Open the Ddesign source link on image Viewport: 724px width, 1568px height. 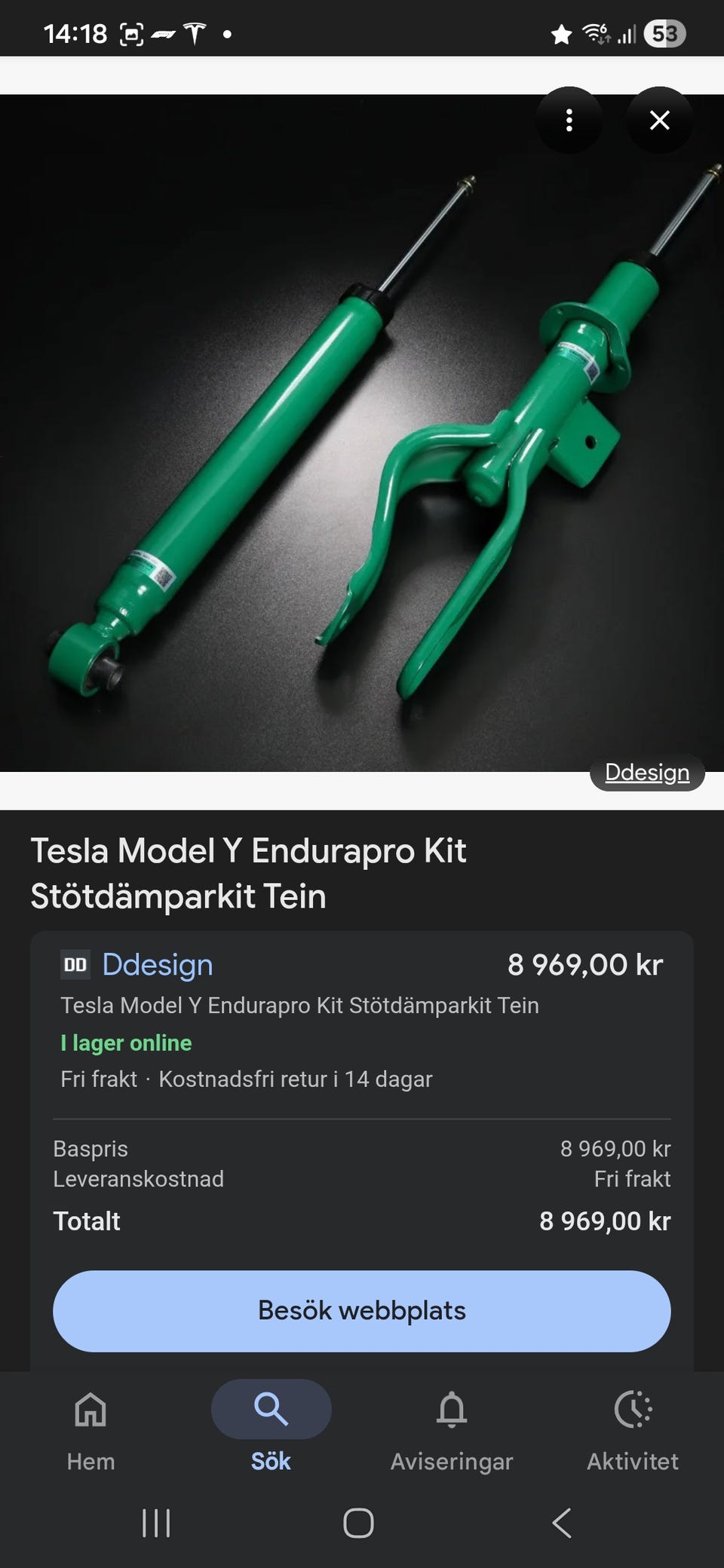click(x=647, y=773)
